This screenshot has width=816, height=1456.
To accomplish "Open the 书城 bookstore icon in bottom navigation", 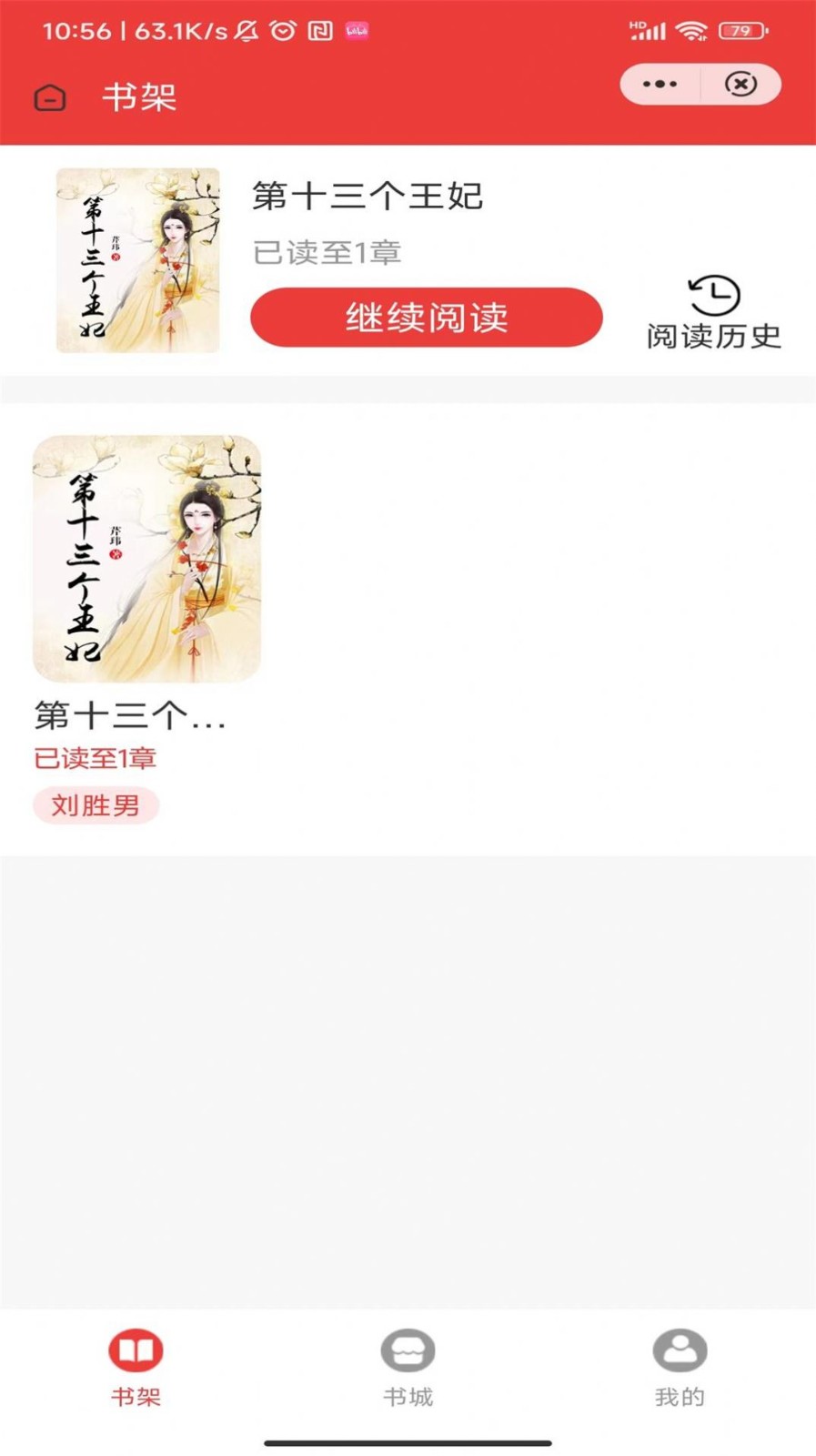I will click(x=408, y=1350).
